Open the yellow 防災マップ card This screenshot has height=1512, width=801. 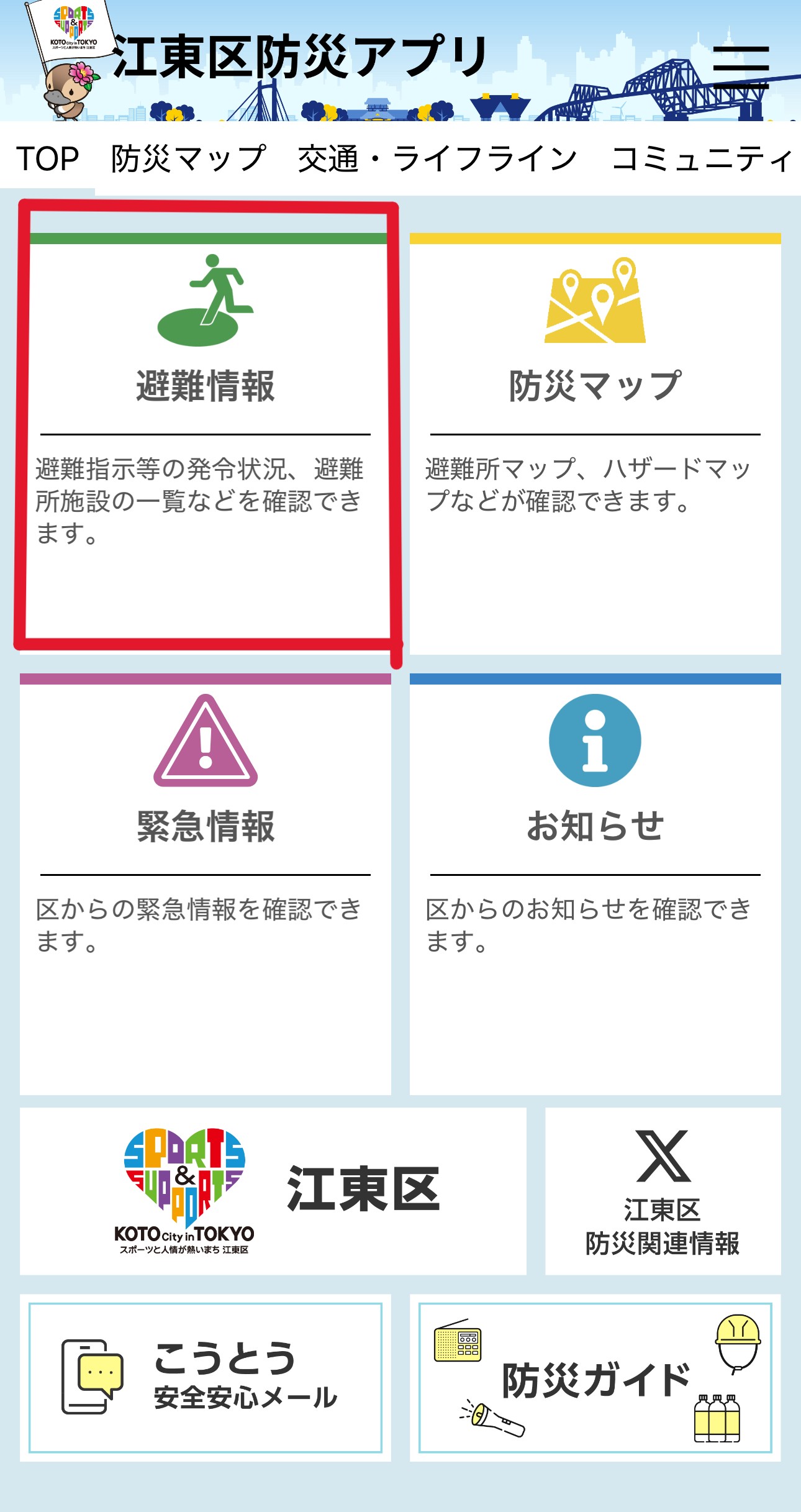595,444
